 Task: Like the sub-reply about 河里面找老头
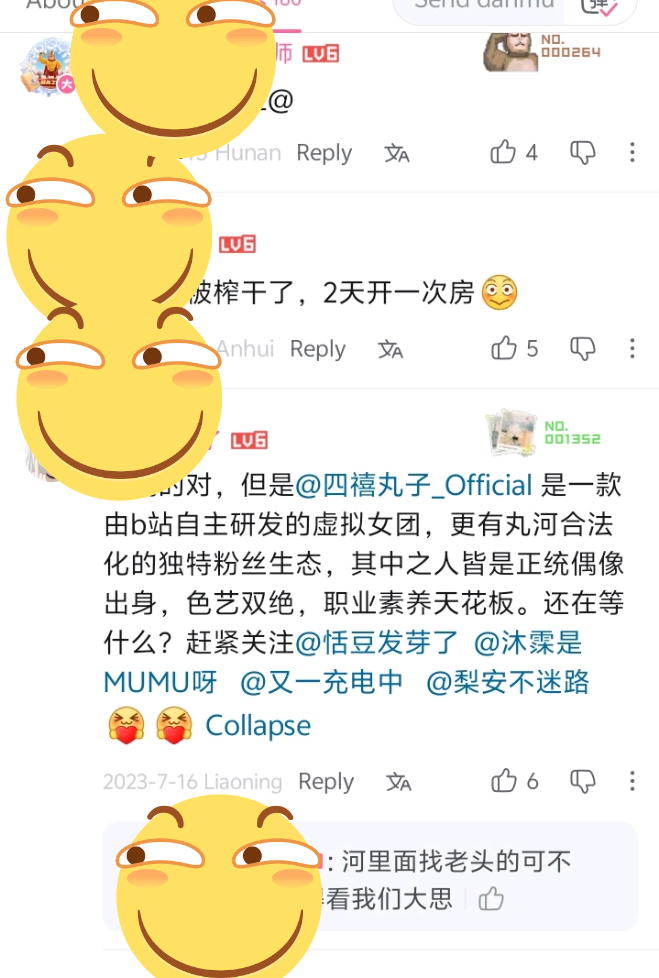tap(491, 899)
